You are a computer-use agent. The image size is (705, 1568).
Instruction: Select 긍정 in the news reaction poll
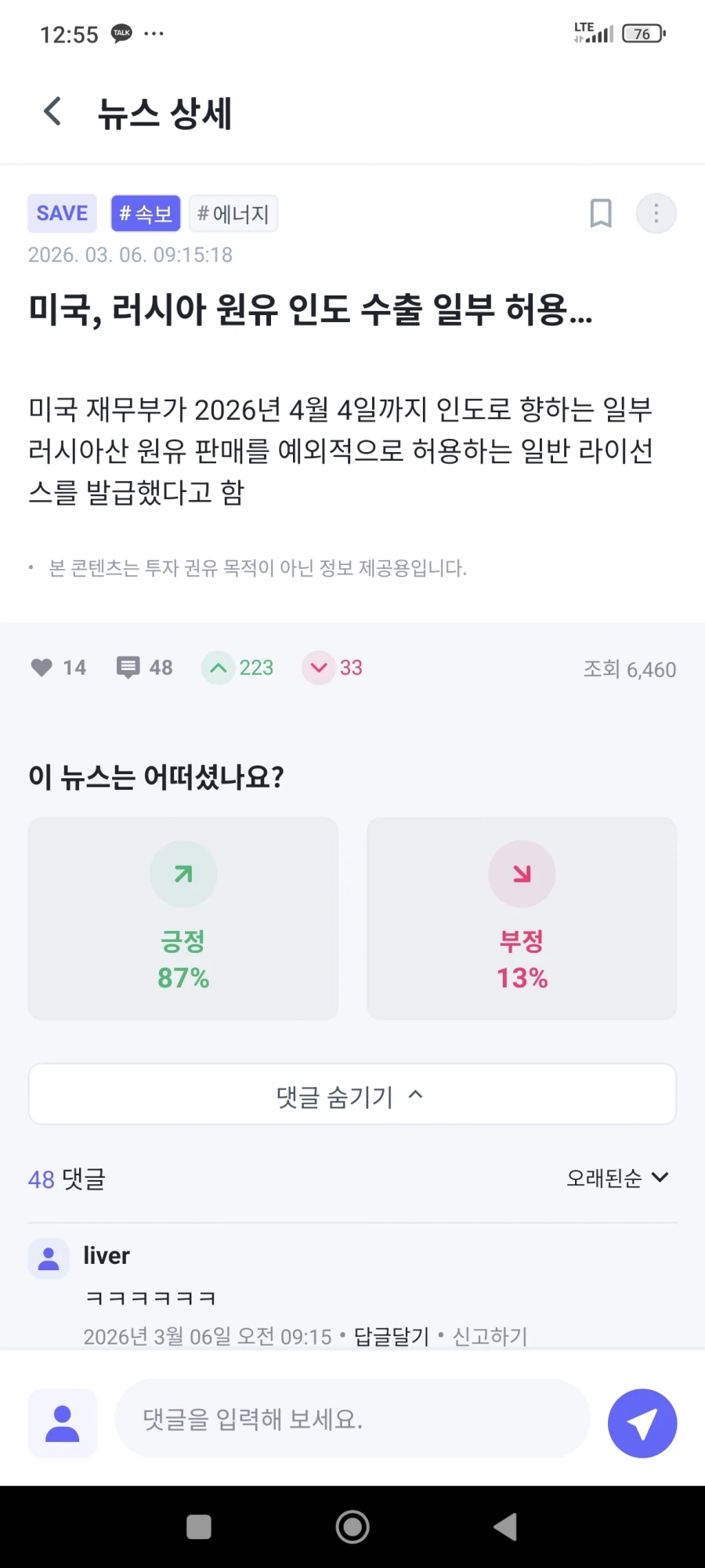183,918
